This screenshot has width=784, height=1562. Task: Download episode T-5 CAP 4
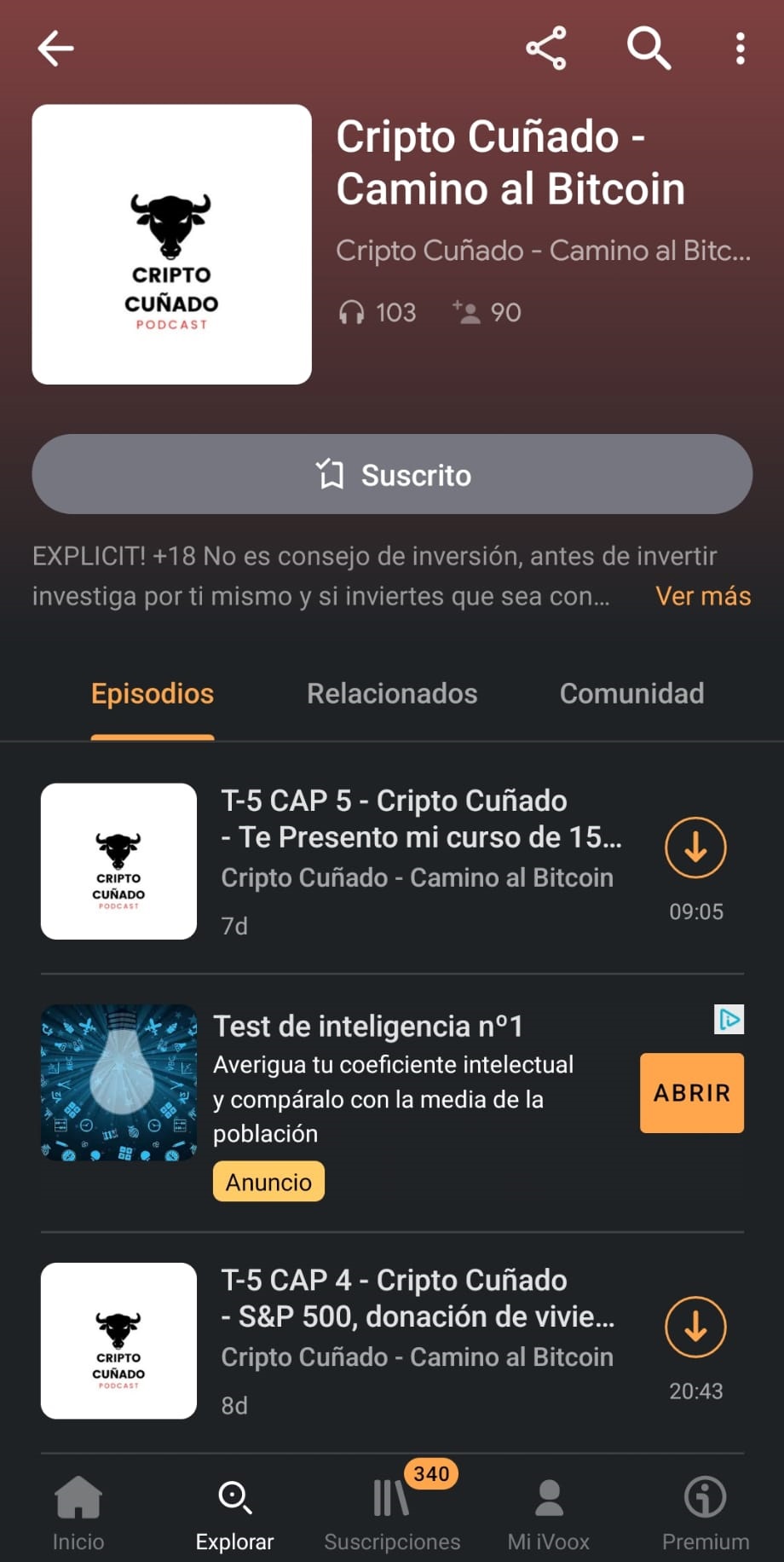(695, 1327)
